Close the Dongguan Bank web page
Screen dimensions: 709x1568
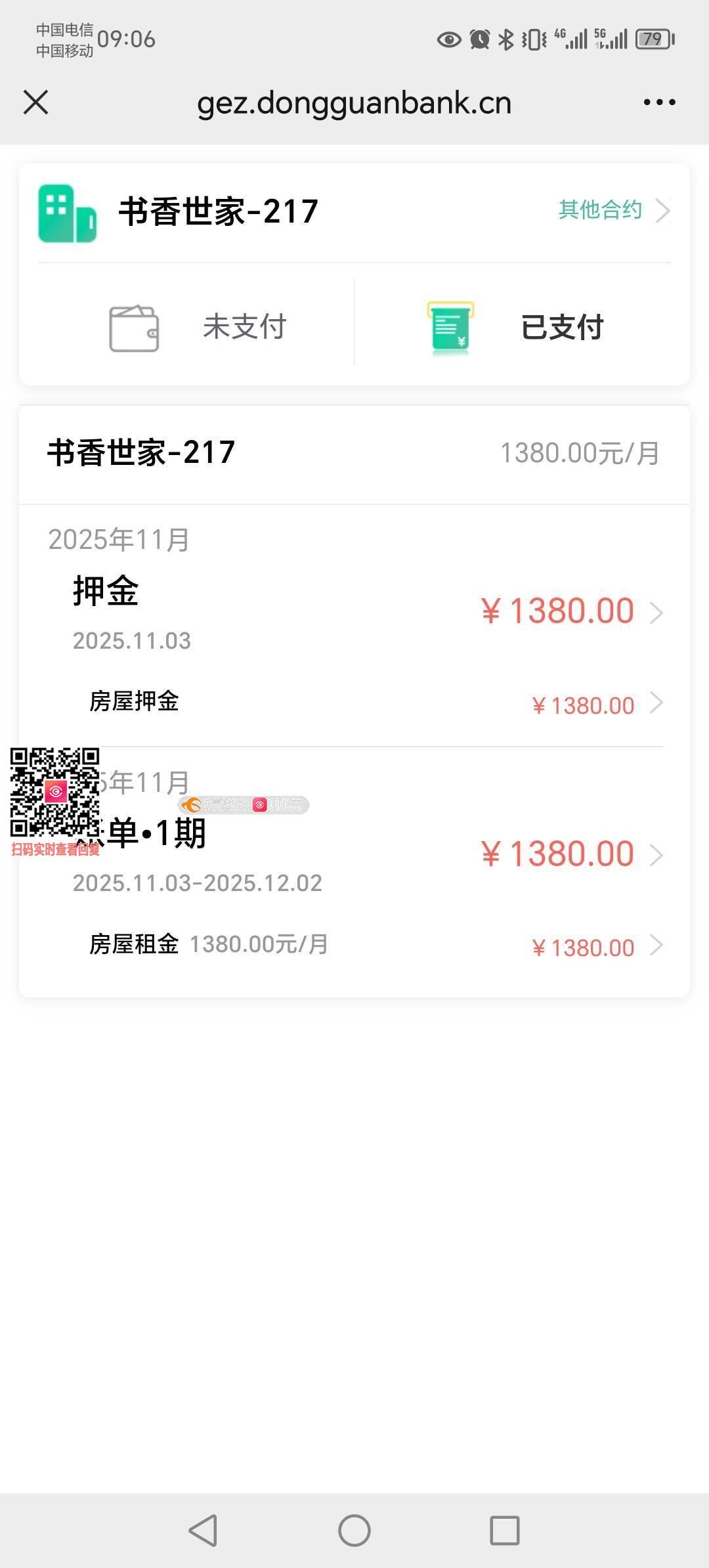coord(36,102)
